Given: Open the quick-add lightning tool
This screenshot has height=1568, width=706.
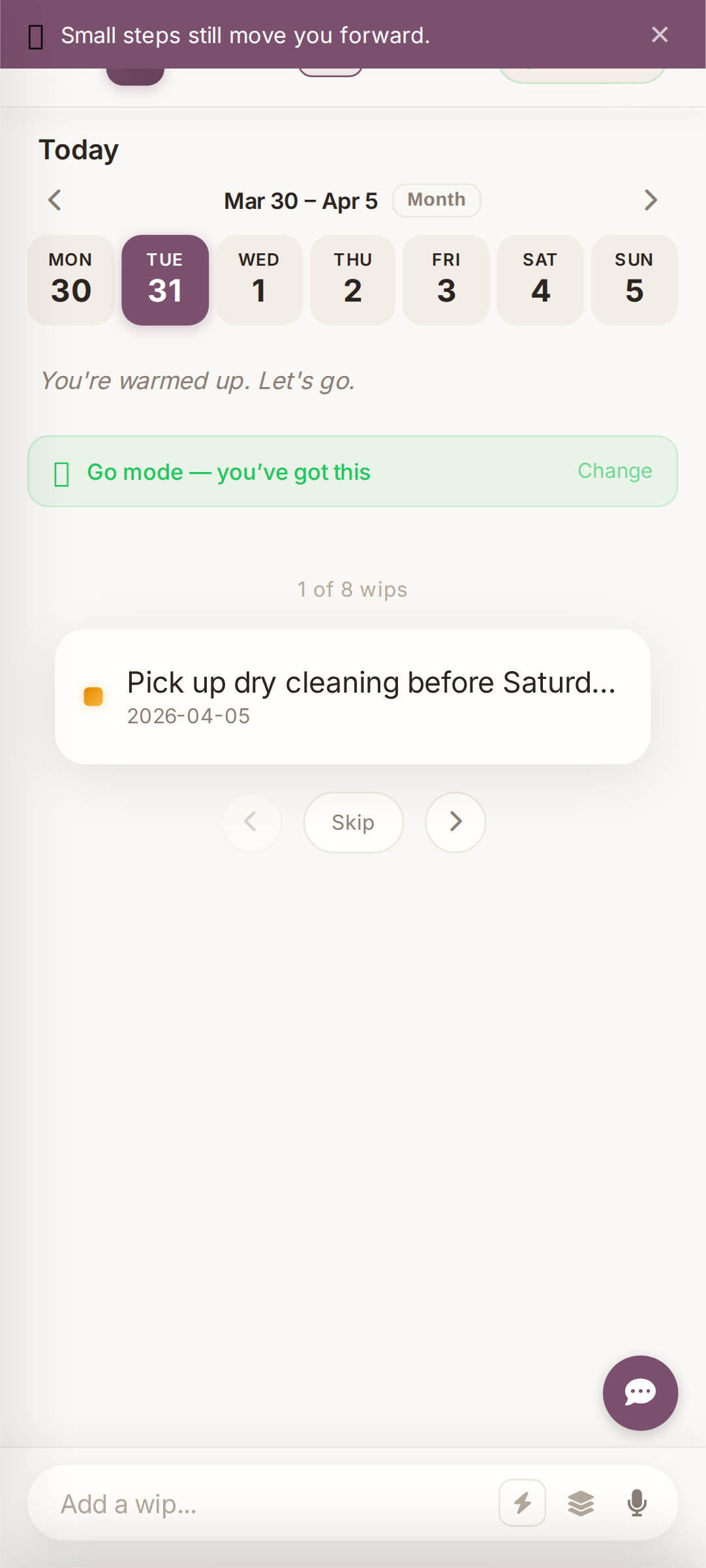Looking at the screenshot, I should pos(522,1503).
